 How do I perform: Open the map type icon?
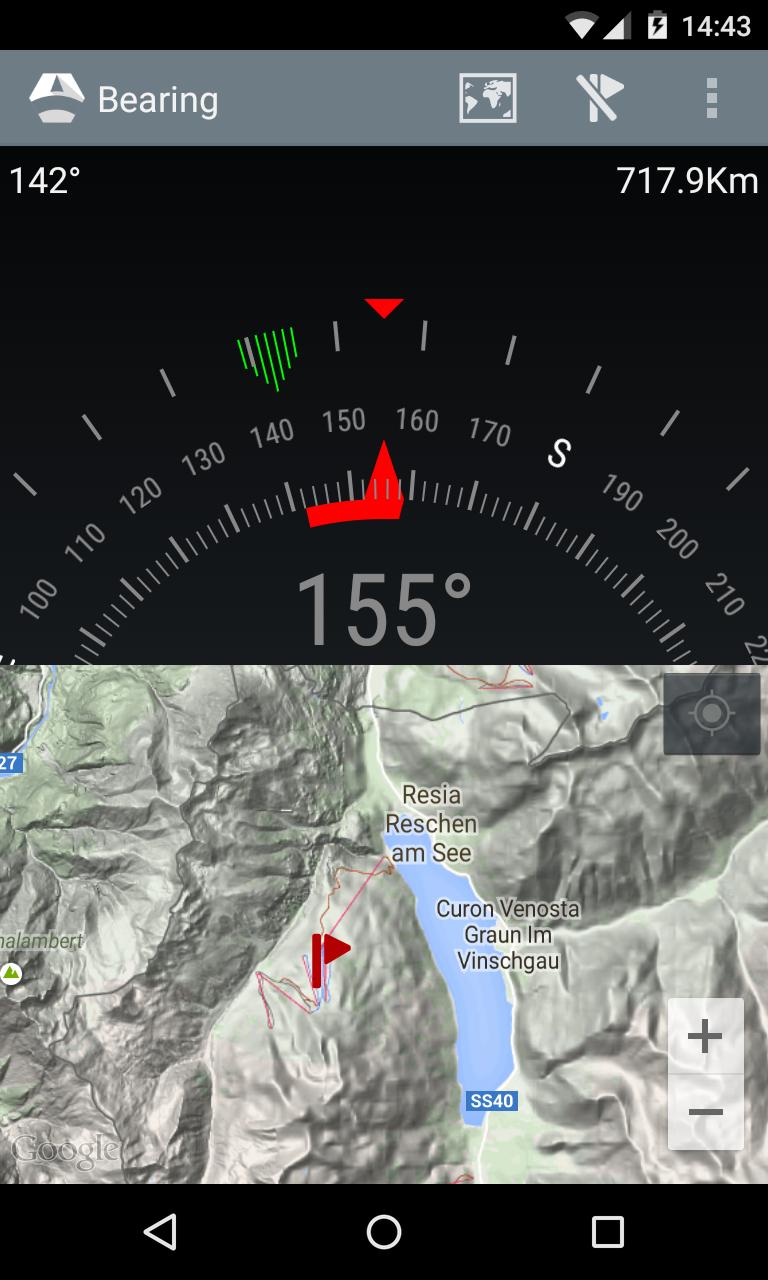point(488,99)
